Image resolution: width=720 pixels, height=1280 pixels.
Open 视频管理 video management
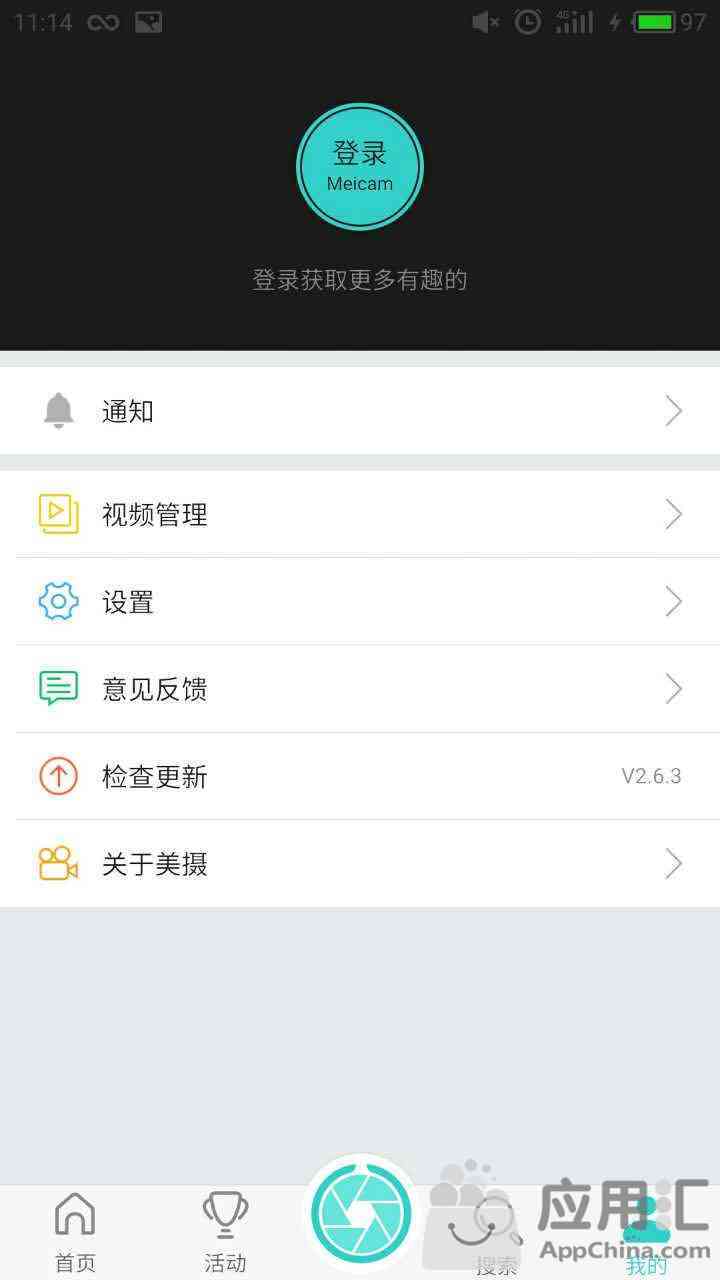tap(360, 514)
